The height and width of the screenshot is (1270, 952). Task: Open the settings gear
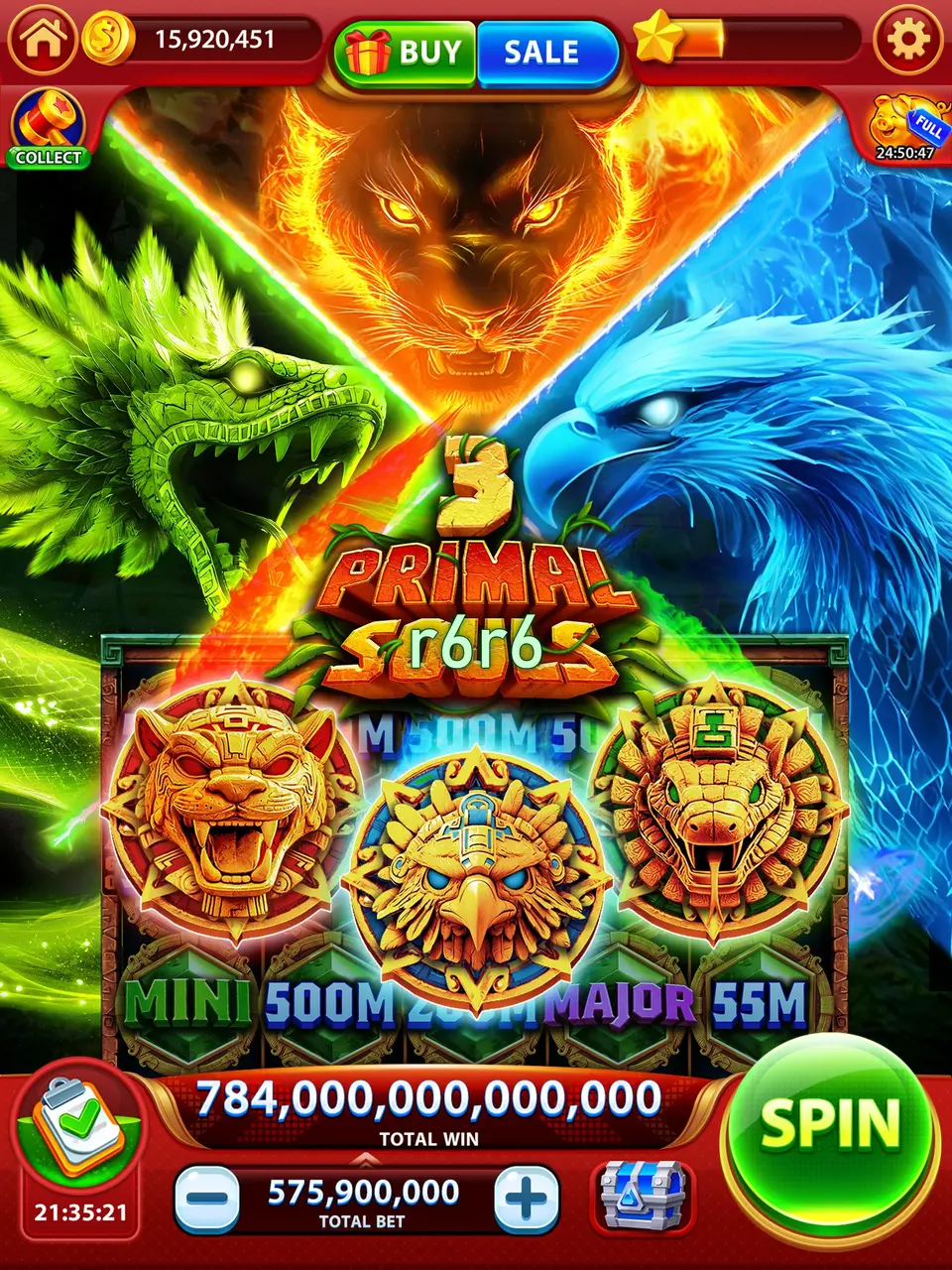click(907, 41)
